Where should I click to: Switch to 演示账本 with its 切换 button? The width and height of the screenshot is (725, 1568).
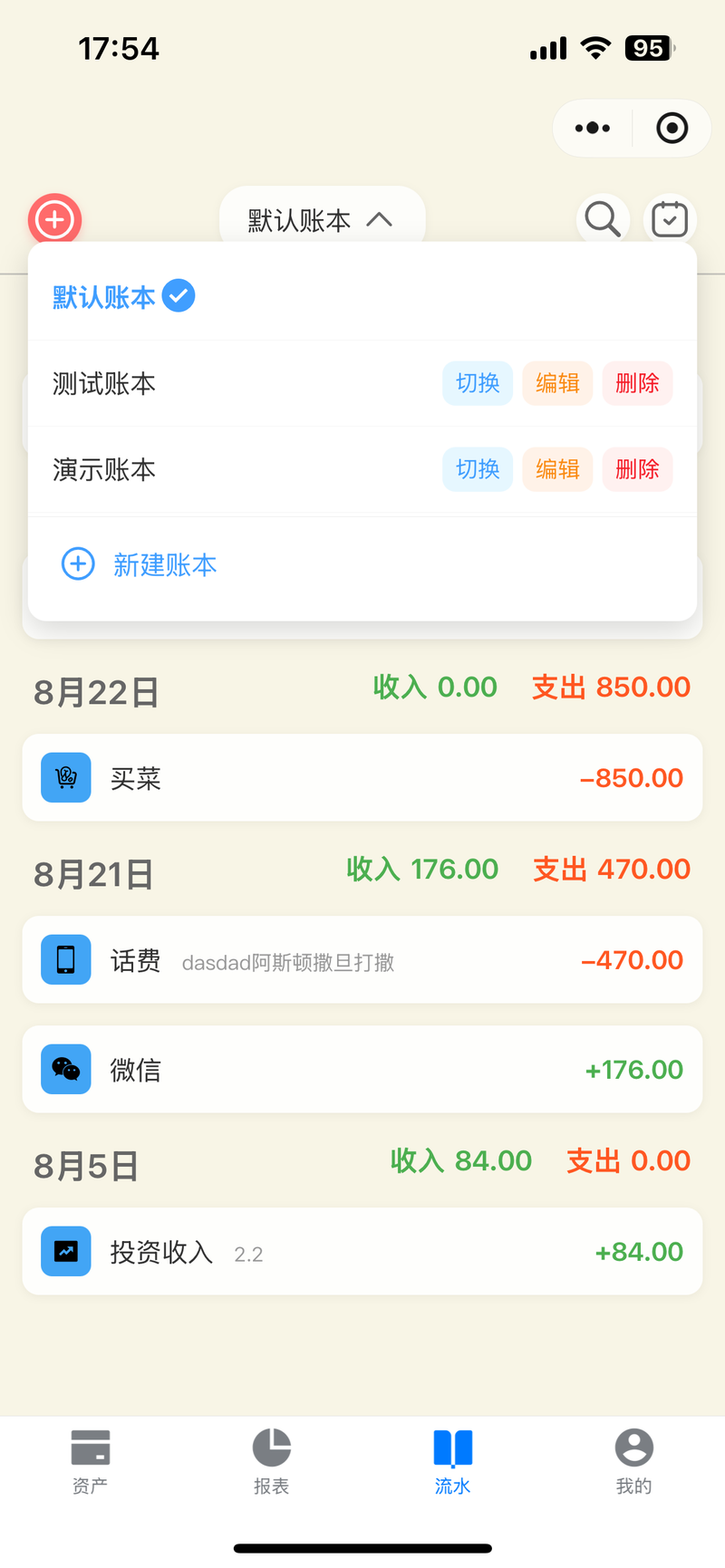tap(478, 469)
